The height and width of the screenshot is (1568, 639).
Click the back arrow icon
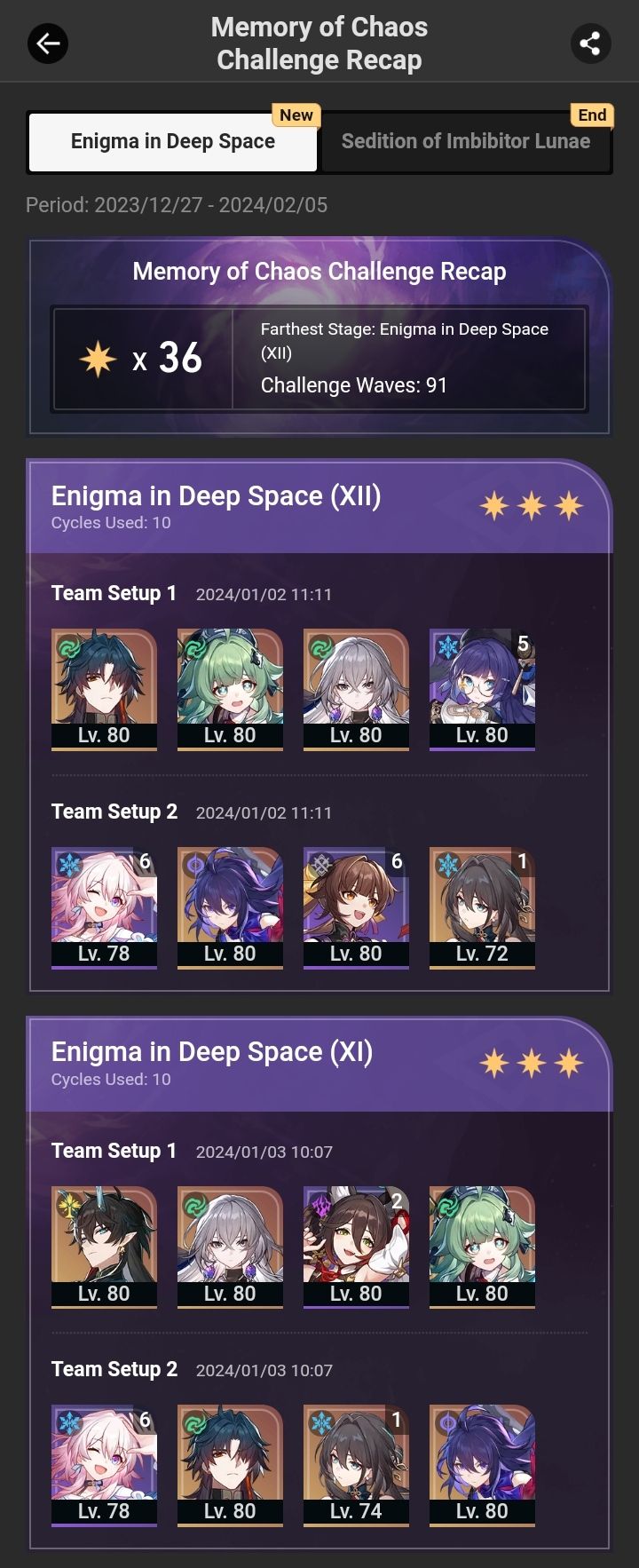[49, 43]
